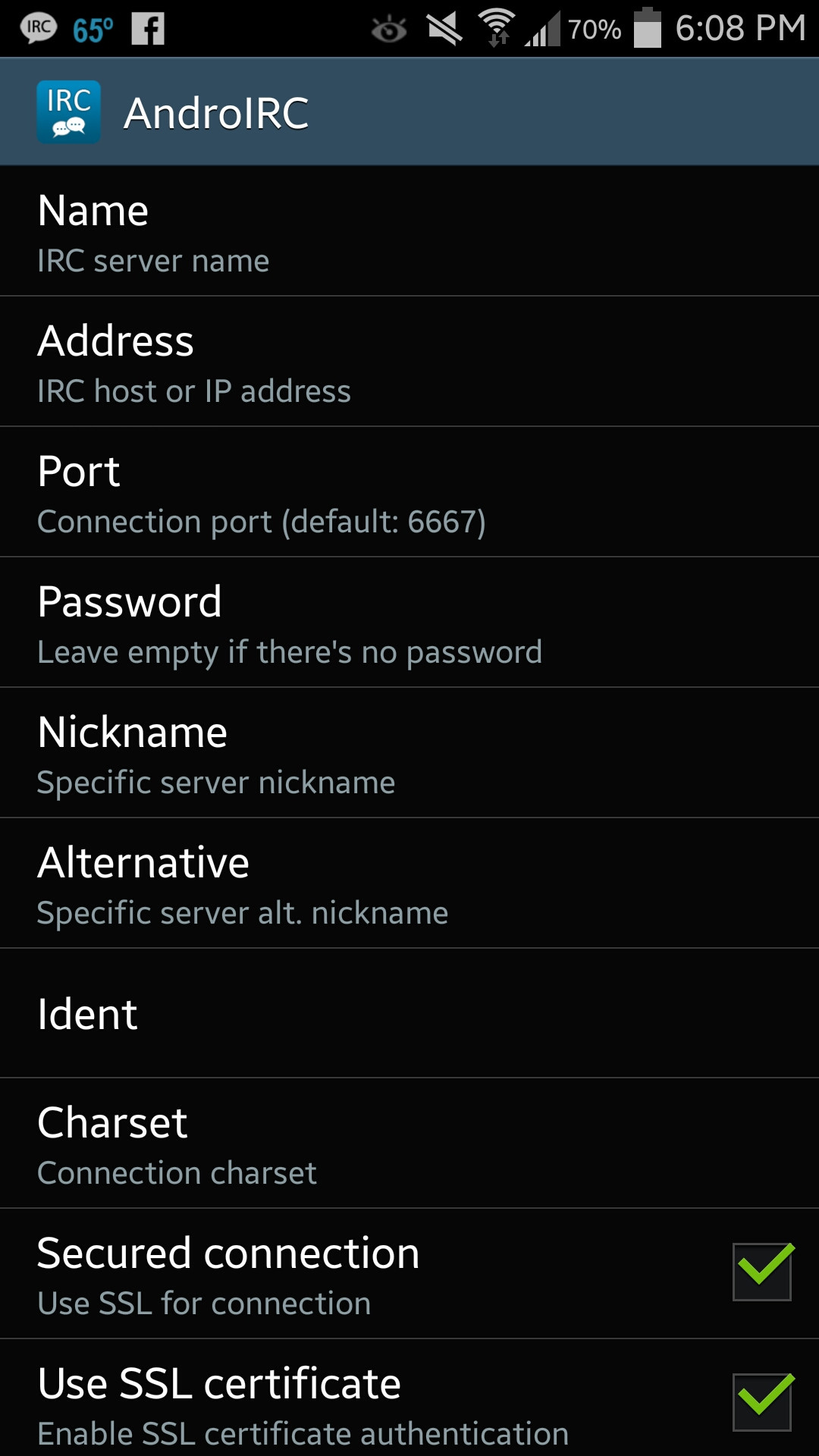Tap the AndroIRC app icon in header
This screenshot has width=819, height=1456.
coord(69,112)
